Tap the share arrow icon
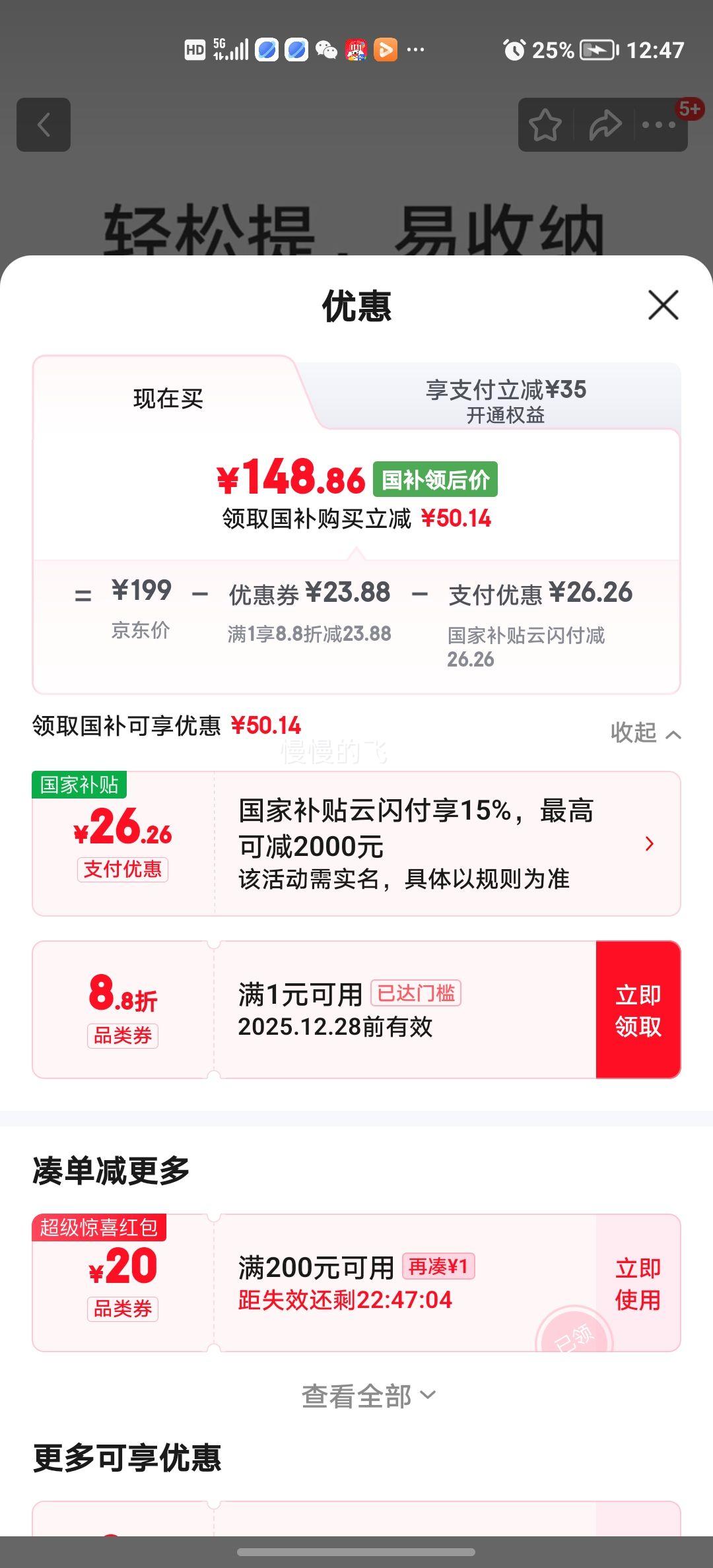713x1568 pixels. (x=605, y=124)
